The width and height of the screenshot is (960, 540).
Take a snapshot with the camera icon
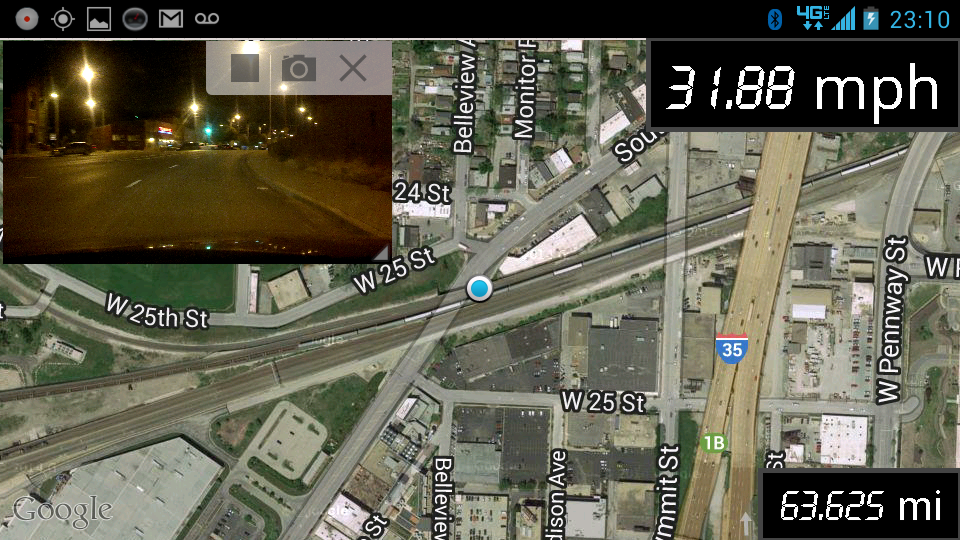298,68
